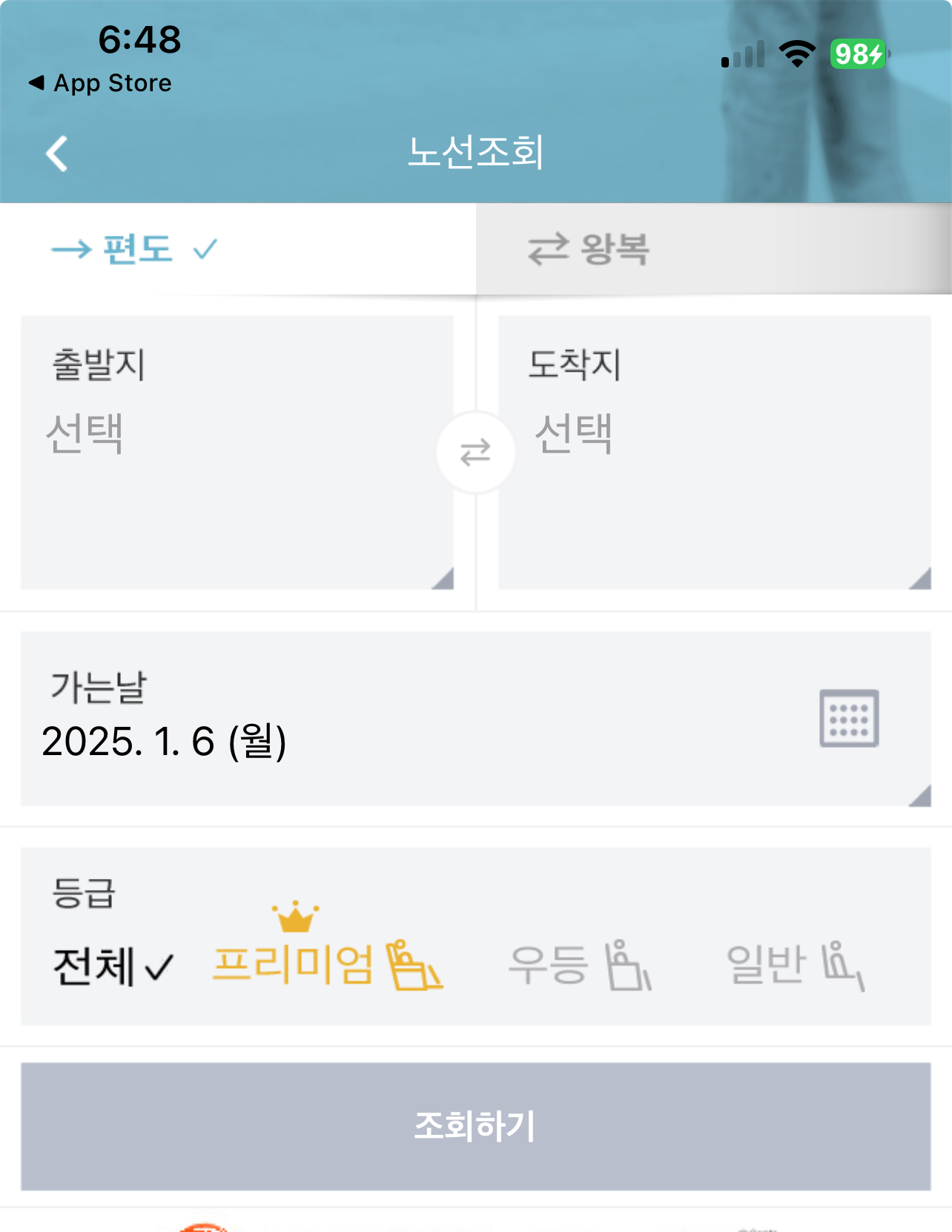The image size is (952, 1232).
Task: Tap the back arrow in the header
Action: click(x=56, y=154)
